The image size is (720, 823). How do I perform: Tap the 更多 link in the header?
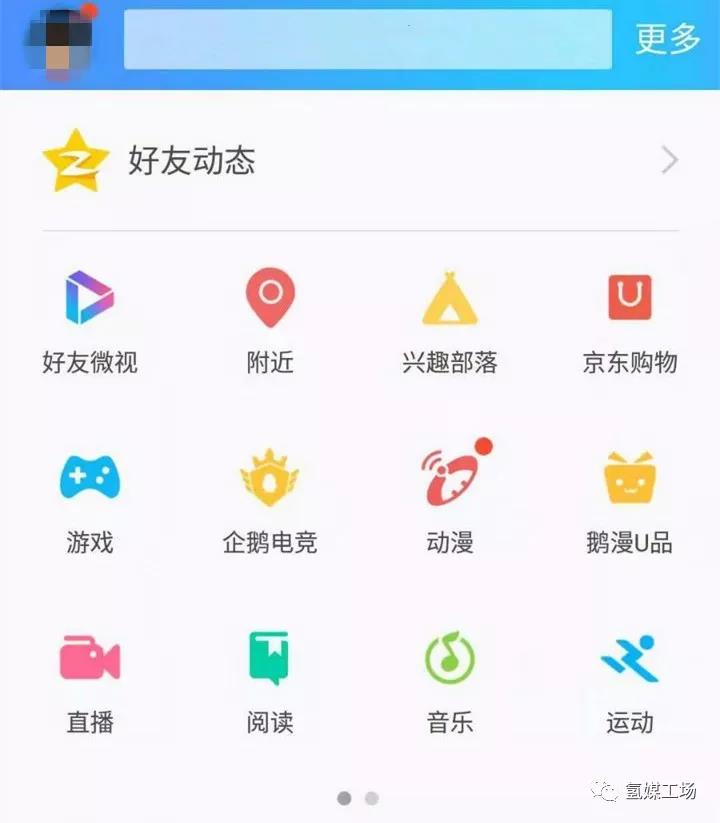pyautogui.click(x=665, y=42)
